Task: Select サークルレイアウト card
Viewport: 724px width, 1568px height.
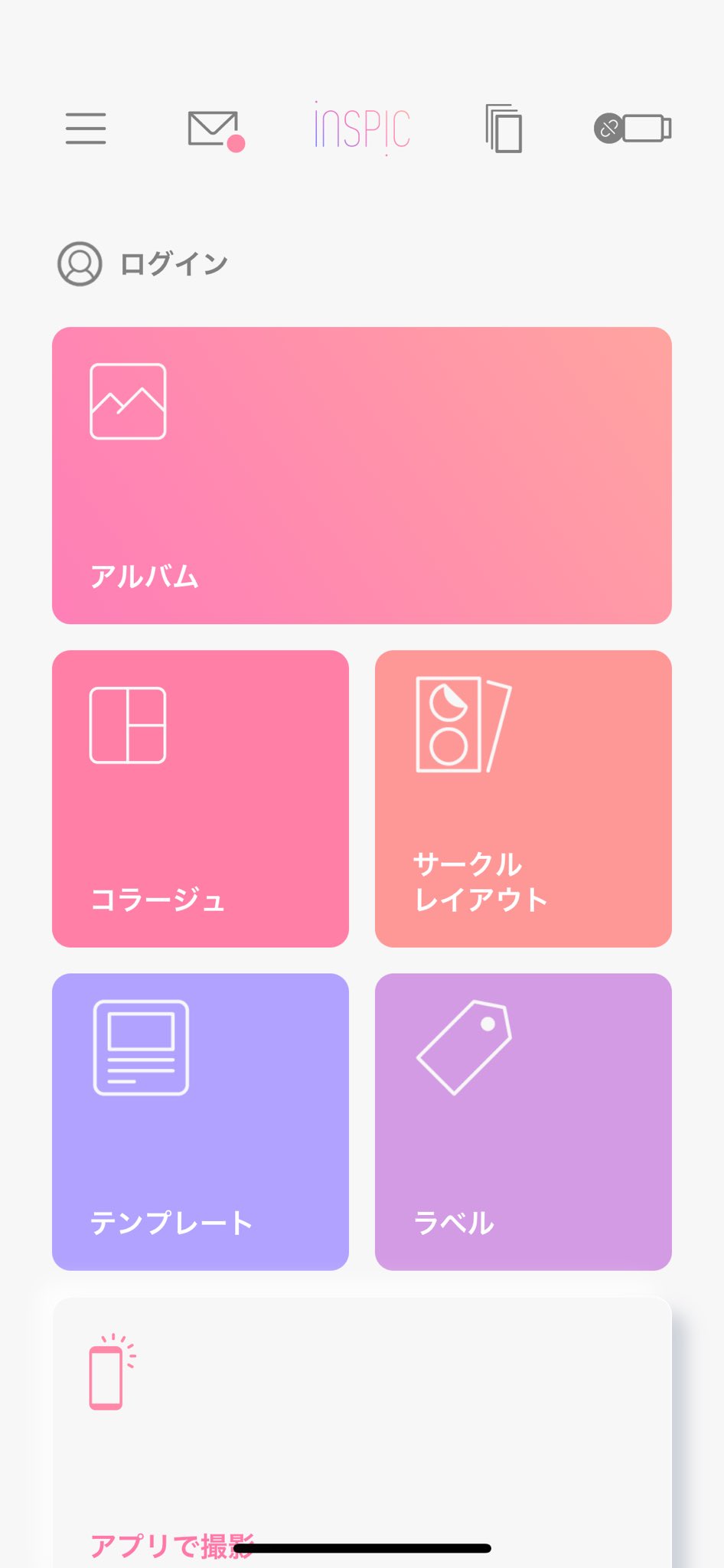Action: point(523,799)
